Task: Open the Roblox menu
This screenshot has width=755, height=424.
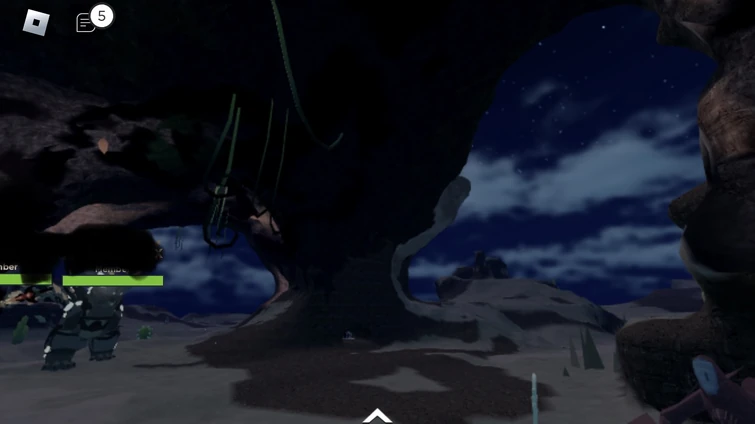Action: [36, 22]
